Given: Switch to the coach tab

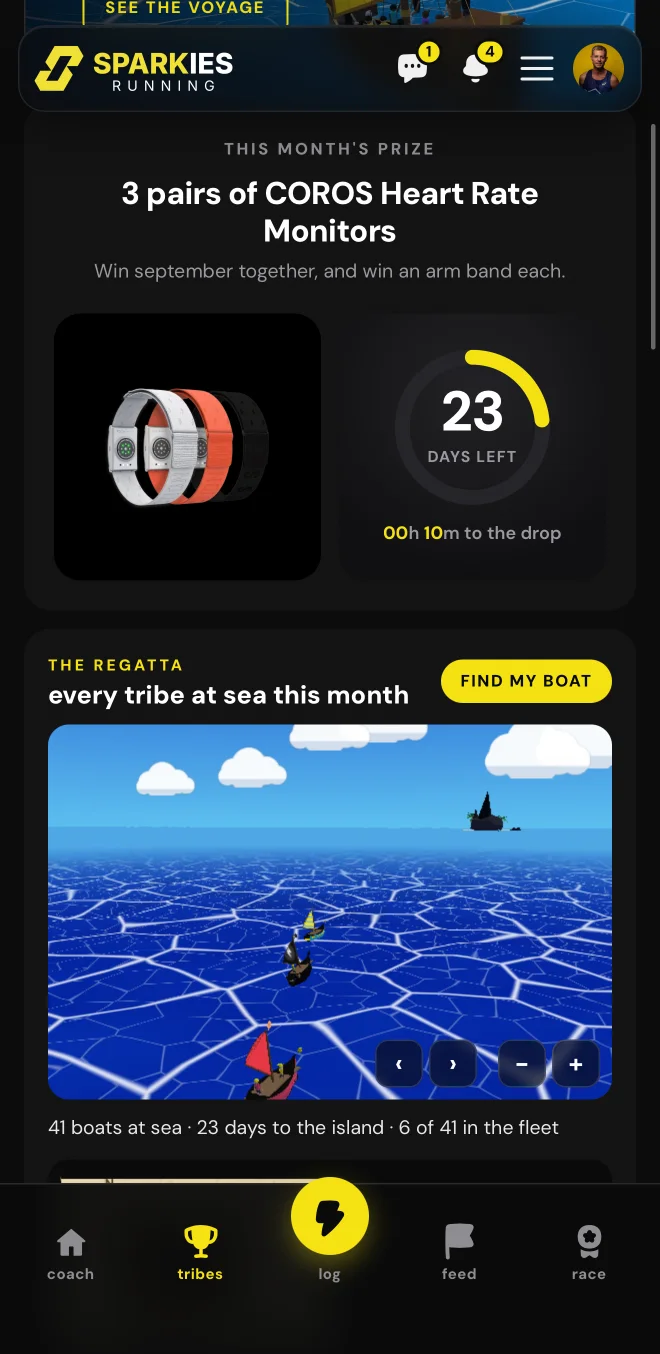Looking at the screenshot, I should 70,1254.
